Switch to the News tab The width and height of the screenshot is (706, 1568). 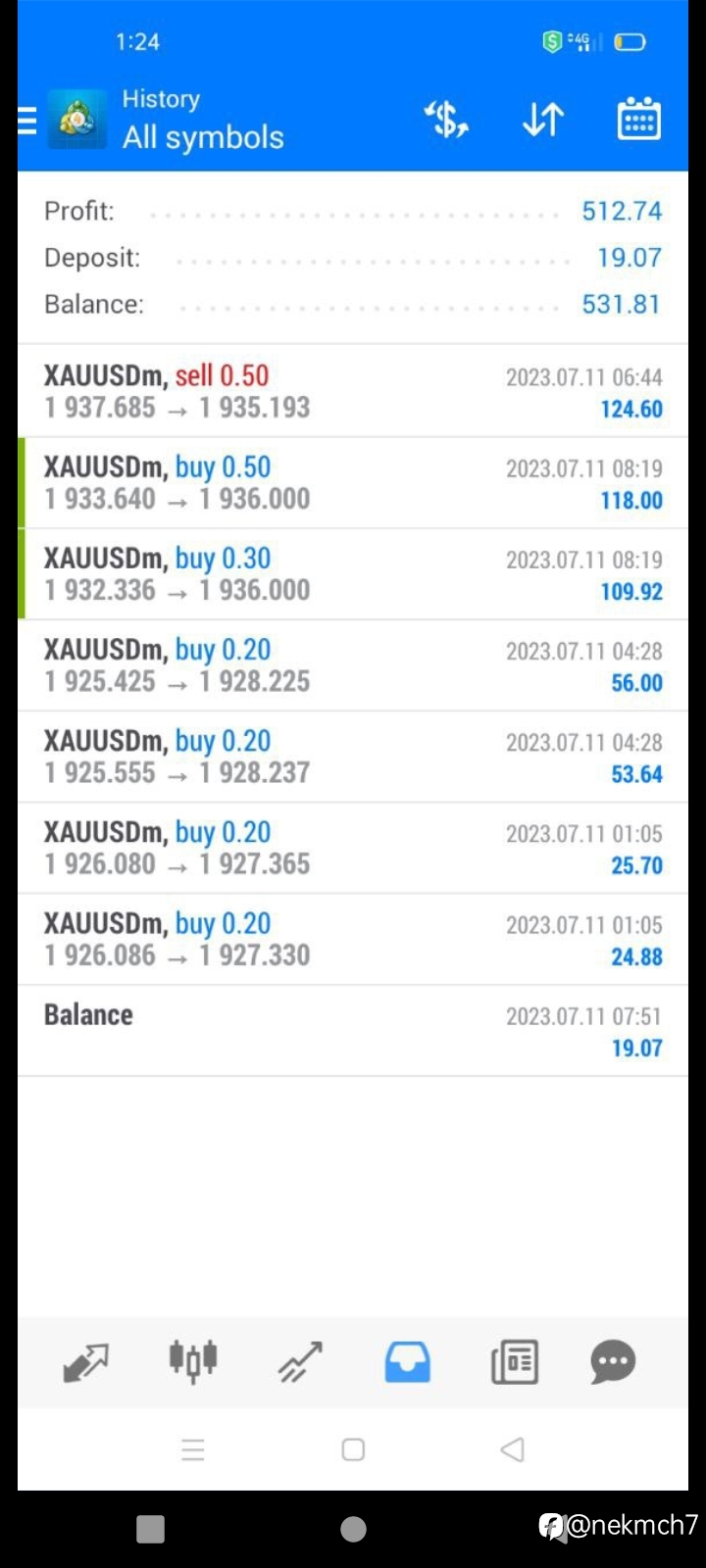tap(515, 1362)
